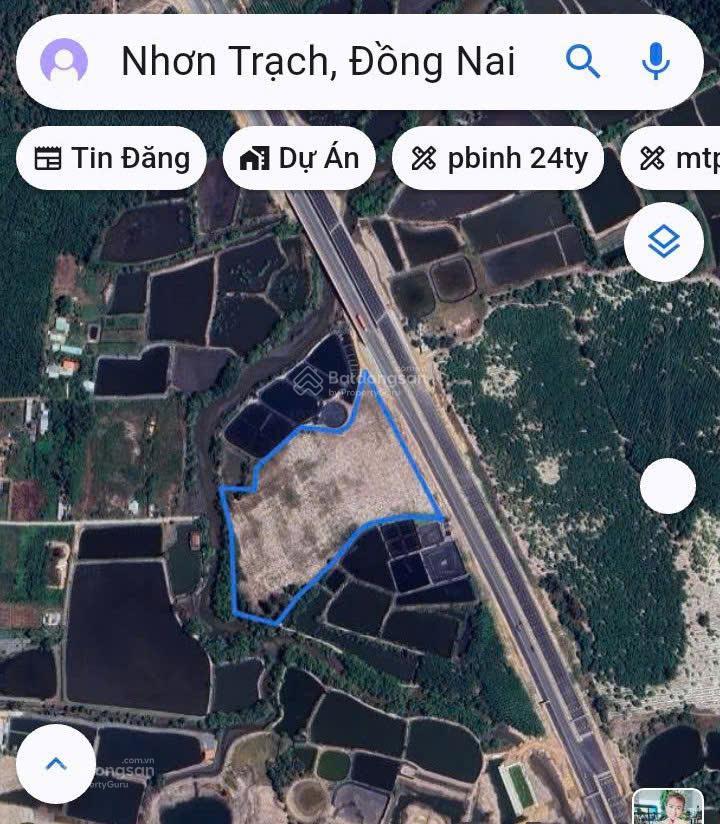Toggle the Tin Đăng filter chip
The image size is (720, 824).
pyautogui.click(x=110, y=156)
